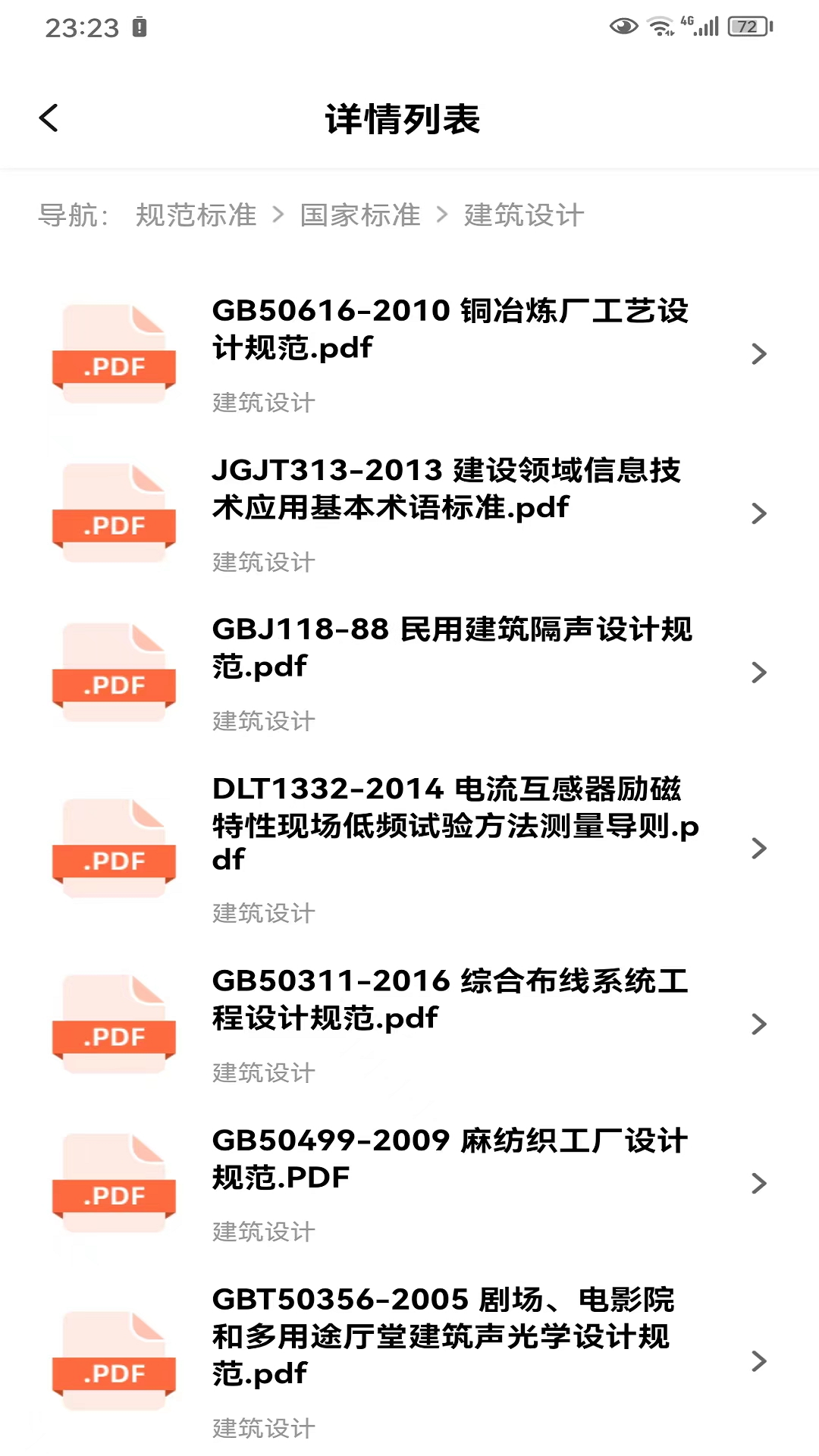Screen dimensions: 819x1456
Task: Open GB50616-2010 铜冶炼厂工艺设计规范.pdf
Action: 450,329
